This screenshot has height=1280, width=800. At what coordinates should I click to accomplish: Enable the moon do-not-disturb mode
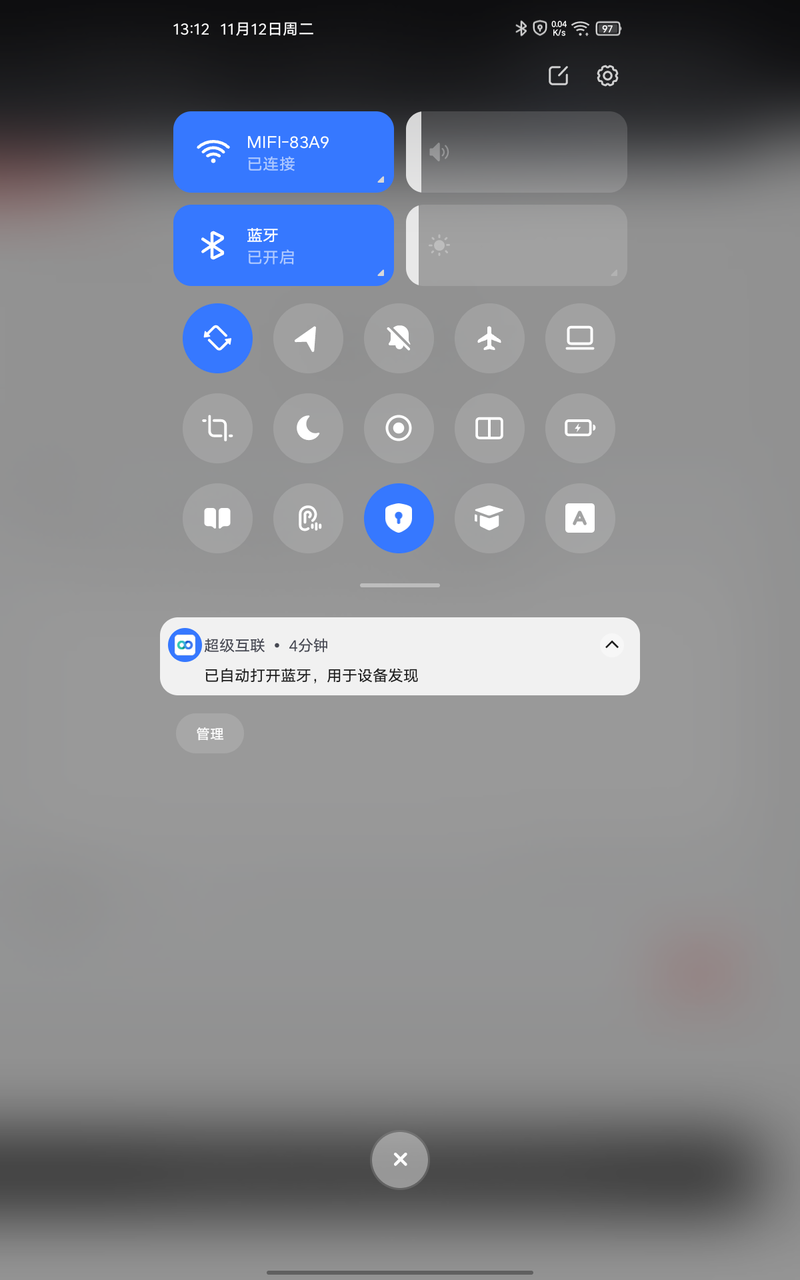pos(308,428)
